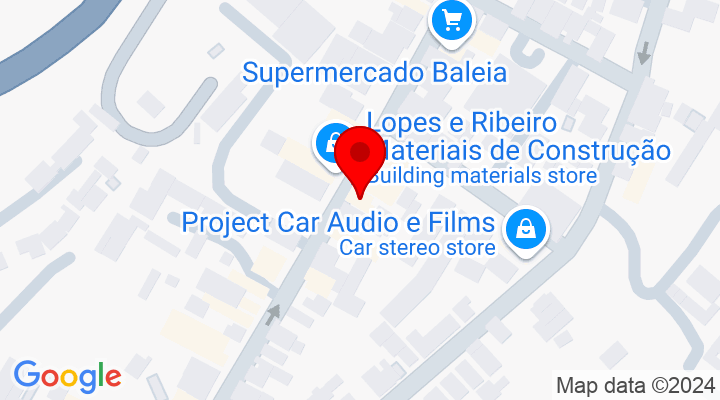Image resolution: width=720 pixels, height=400 pixels.
Task: Select the Project Car Audio e Films marker
Action: [525, 231]
